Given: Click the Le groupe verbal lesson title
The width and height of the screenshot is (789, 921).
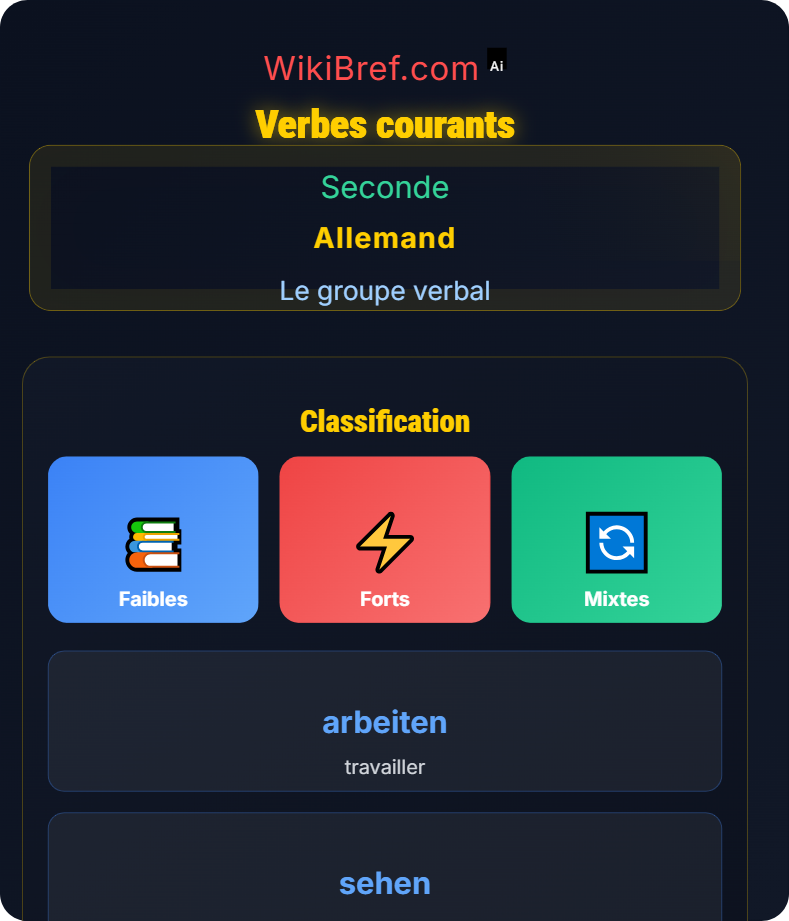Looking at the screenshot, I should pyautogui.click(x=385, y=291).
